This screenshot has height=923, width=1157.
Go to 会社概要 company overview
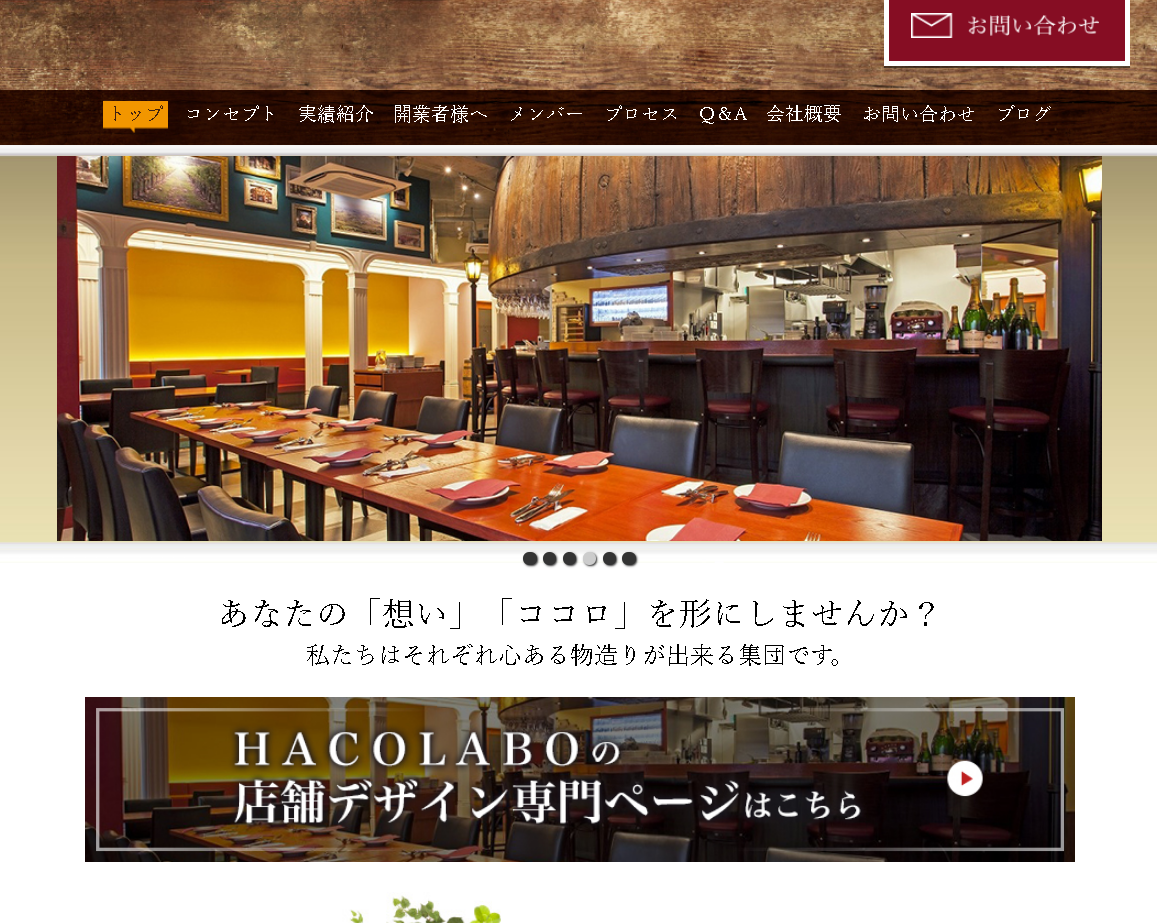[804, 114]
